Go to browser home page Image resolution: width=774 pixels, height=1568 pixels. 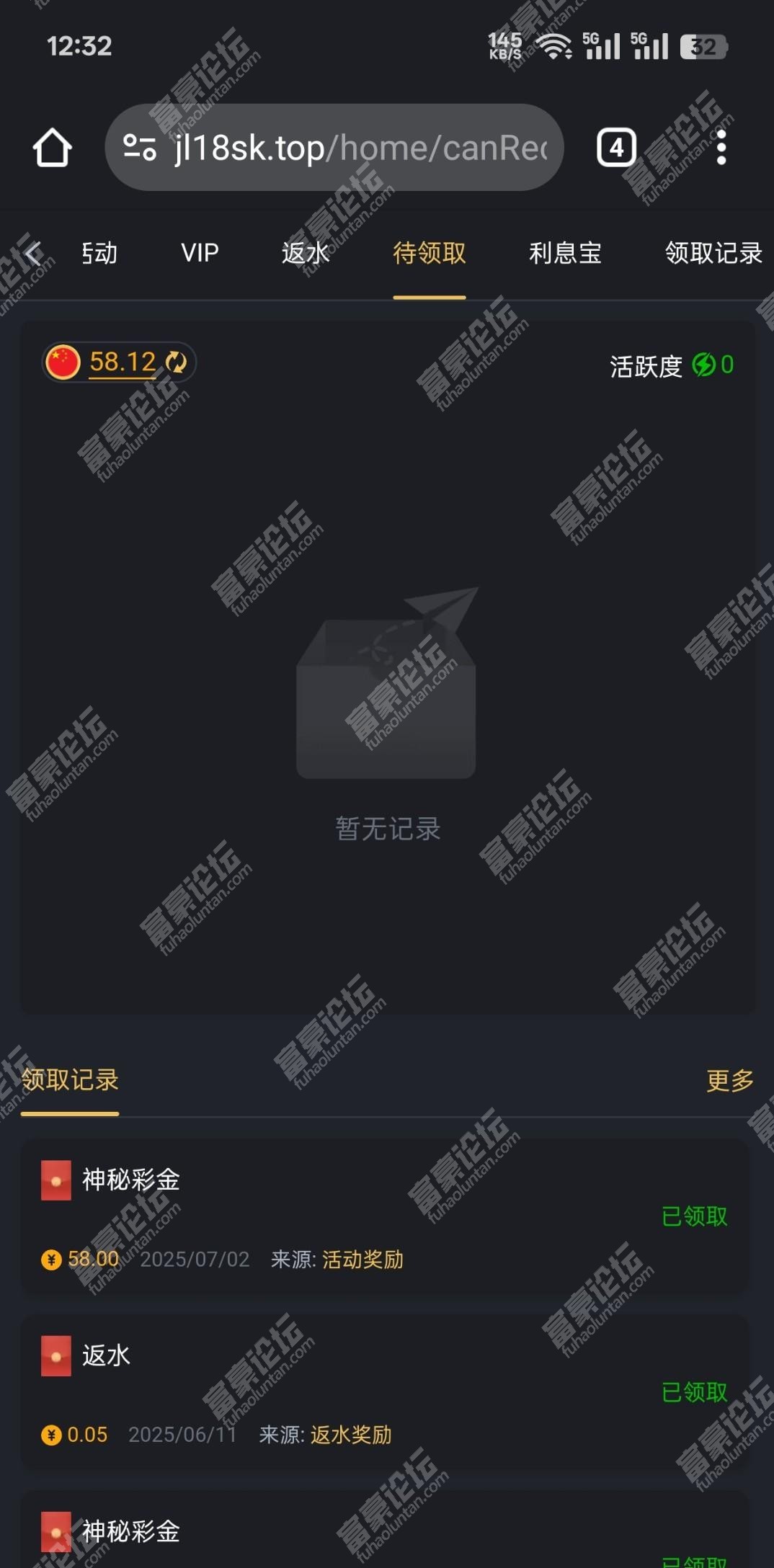[53, 148]
